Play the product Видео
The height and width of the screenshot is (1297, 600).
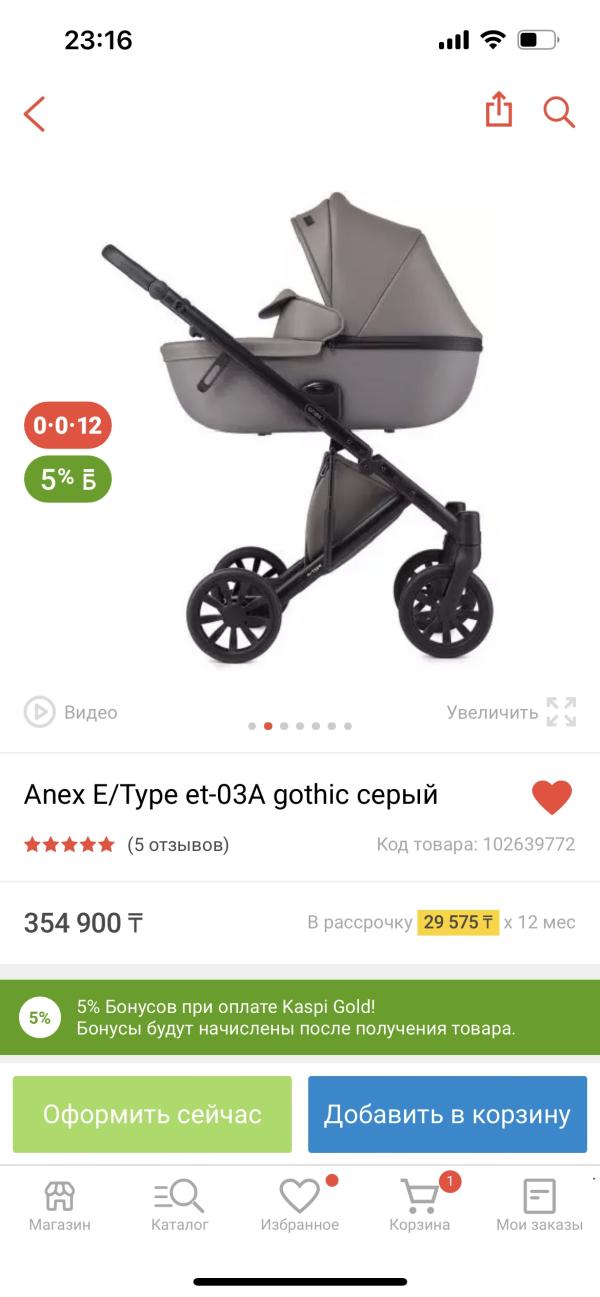pos(71,712)
